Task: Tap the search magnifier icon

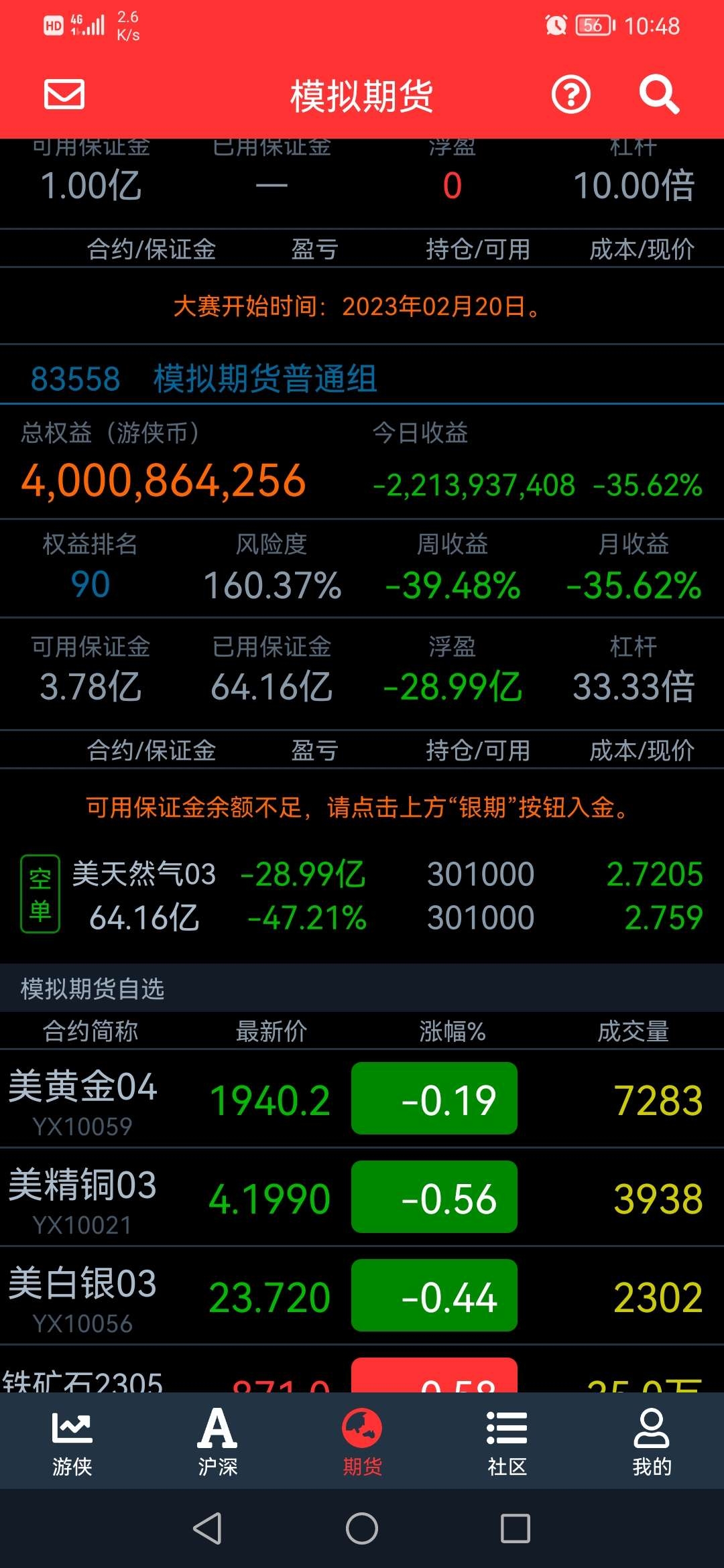Action: (659, 94)
